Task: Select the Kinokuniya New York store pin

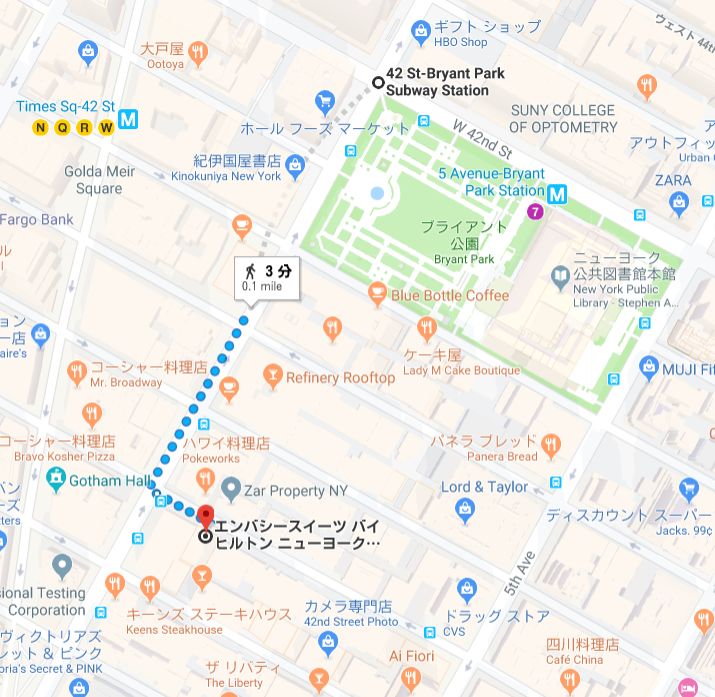Action: coord(295,164)
